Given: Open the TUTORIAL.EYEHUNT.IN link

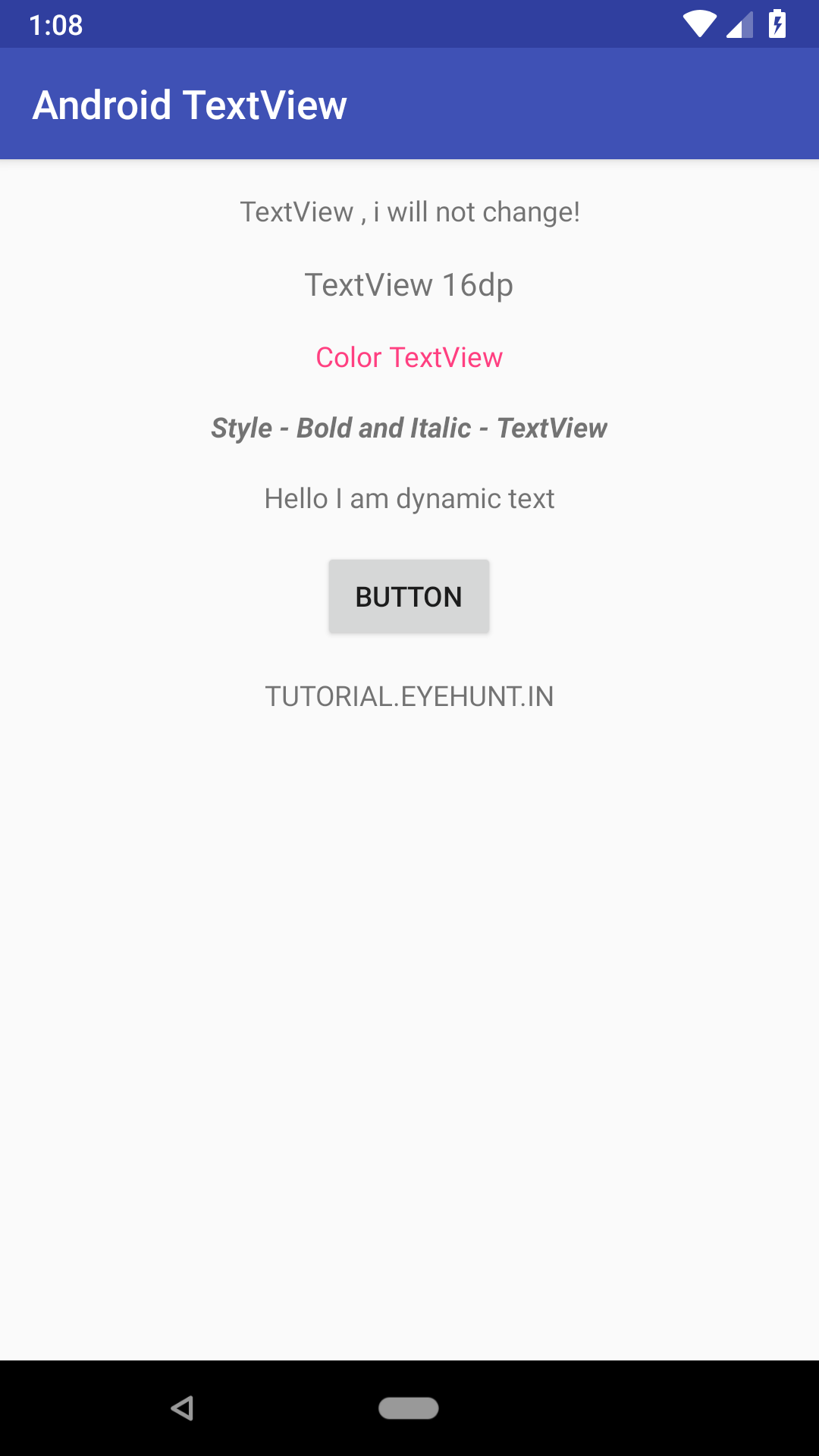Looking at the screenshot, I should [x=409, y=695].
